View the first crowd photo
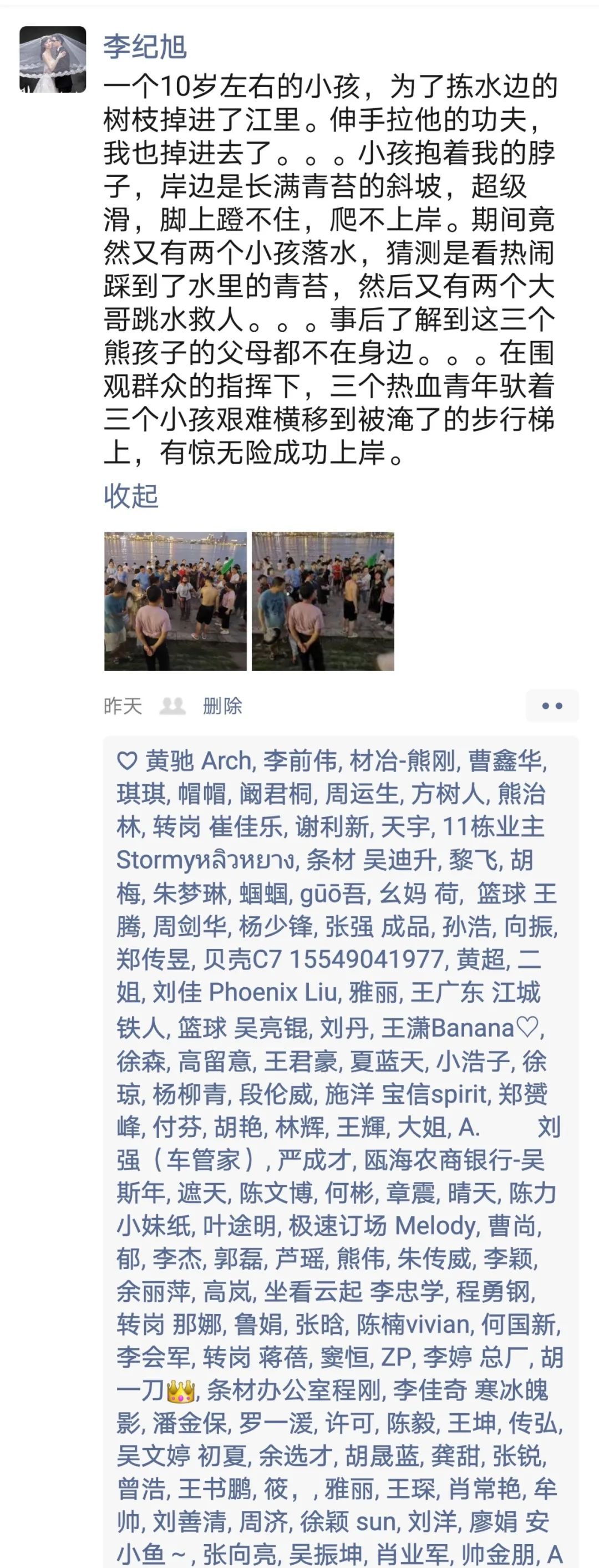This screenshot has height=1568, width=599. click(175, 601)
